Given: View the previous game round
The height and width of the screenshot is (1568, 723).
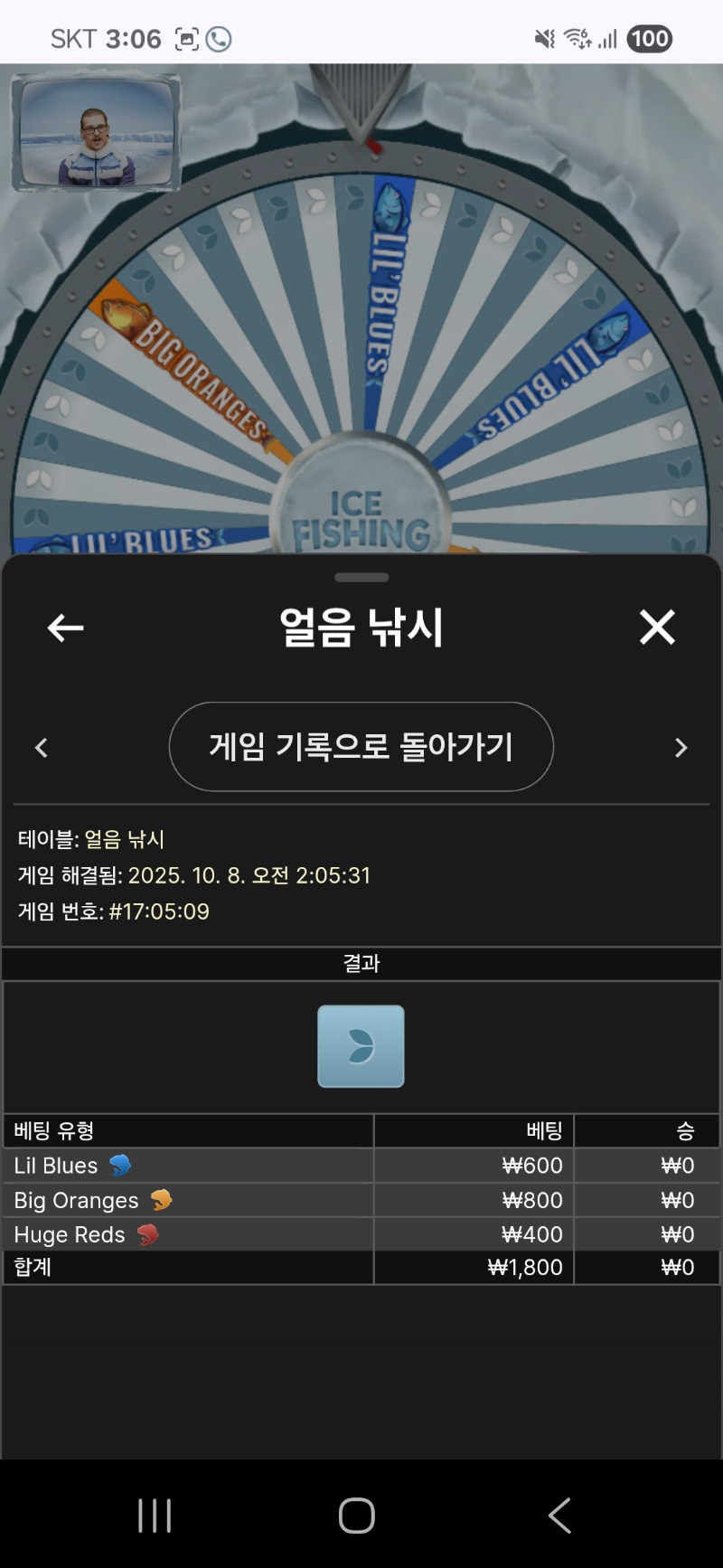Looking at the screenshot, I should coord(42,748).
